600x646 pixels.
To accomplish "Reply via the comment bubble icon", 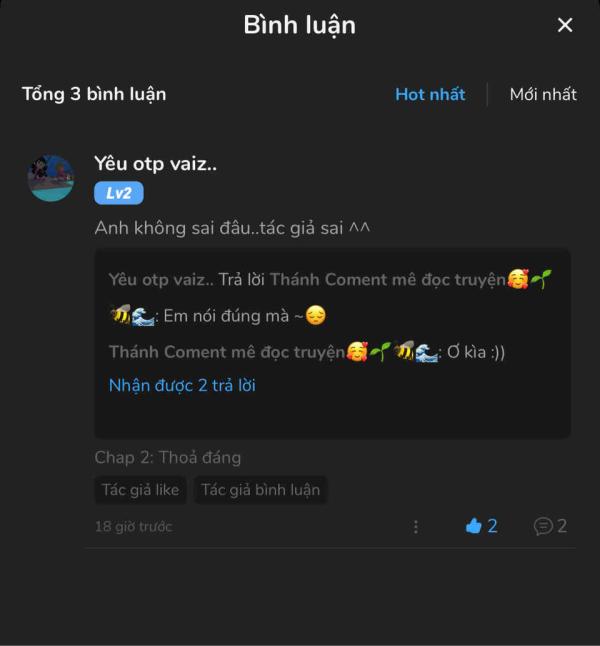I will point(543,526).
